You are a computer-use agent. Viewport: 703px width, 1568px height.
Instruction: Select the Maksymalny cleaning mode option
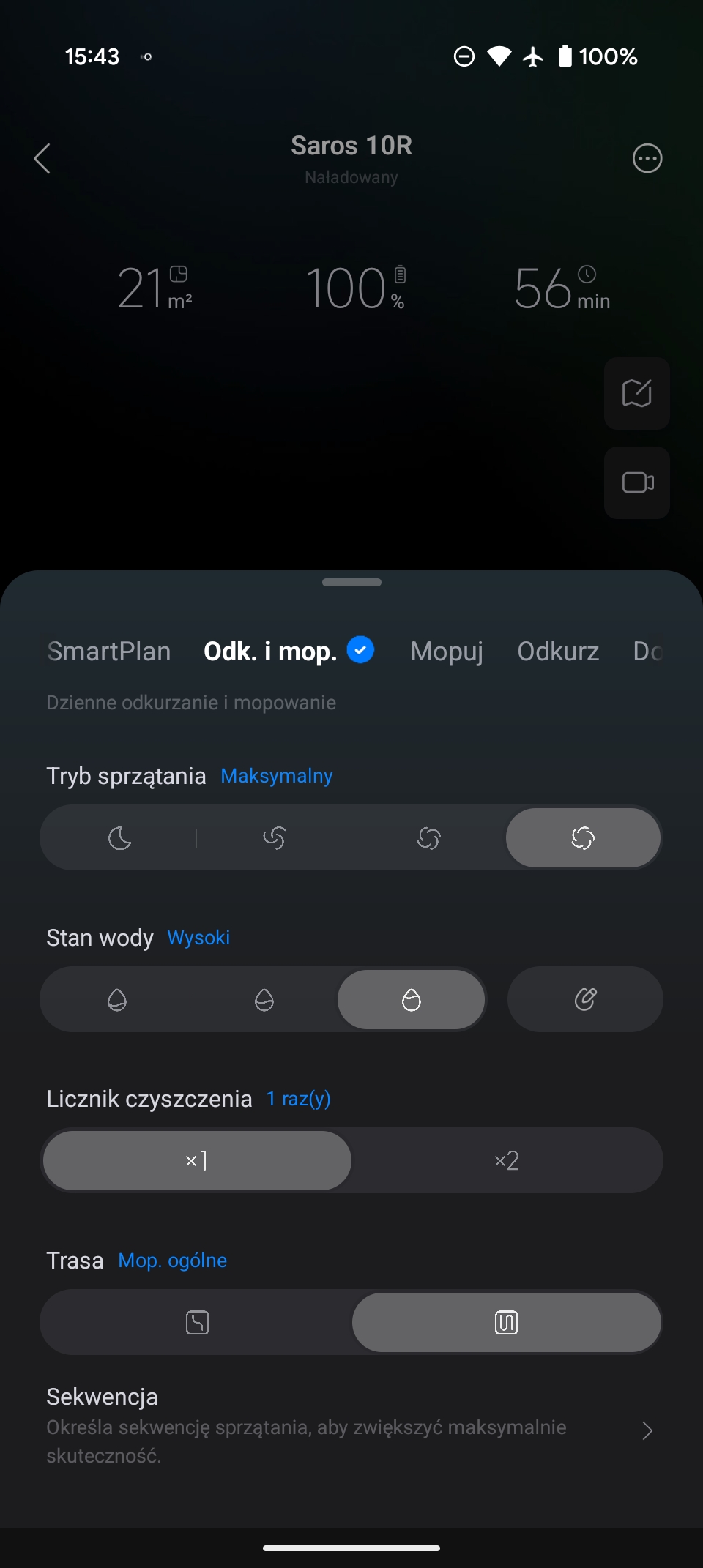[583, 838]
